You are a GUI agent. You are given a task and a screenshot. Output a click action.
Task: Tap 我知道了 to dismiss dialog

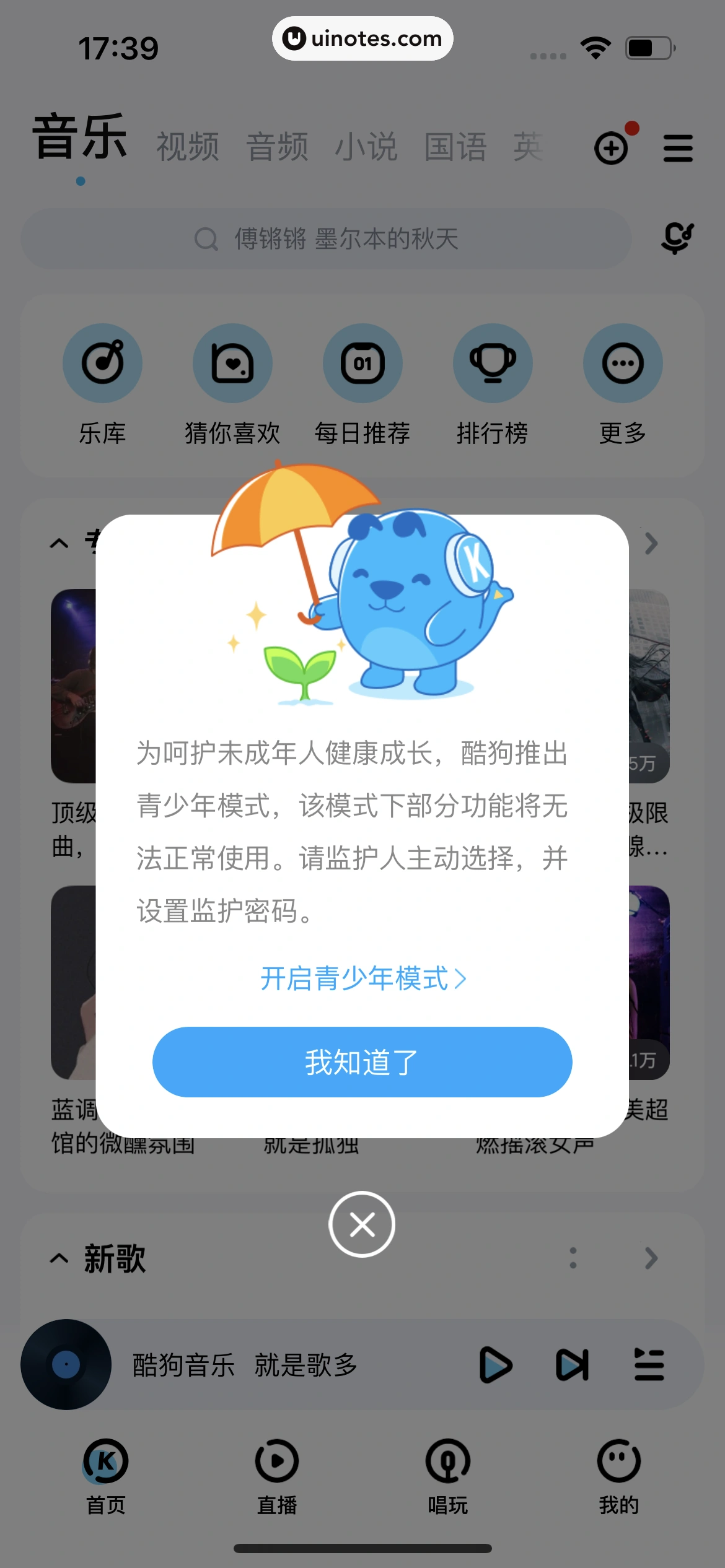[362, 1061]
